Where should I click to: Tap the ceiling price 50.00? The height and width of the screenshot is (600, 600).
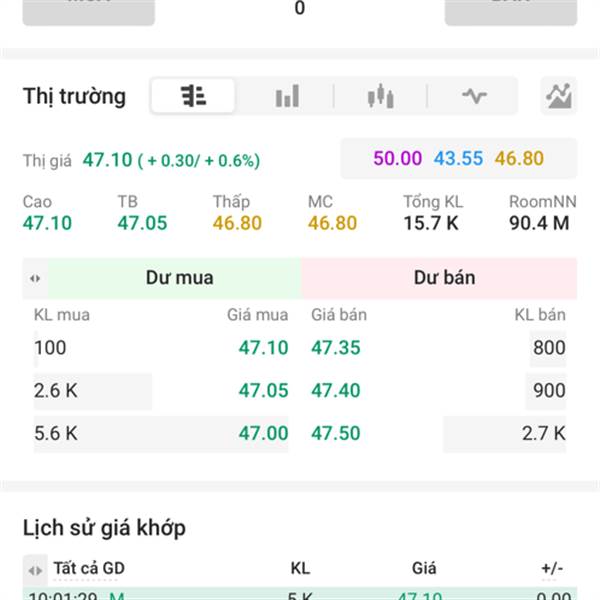pyautogui.click(x=398, y=159)
